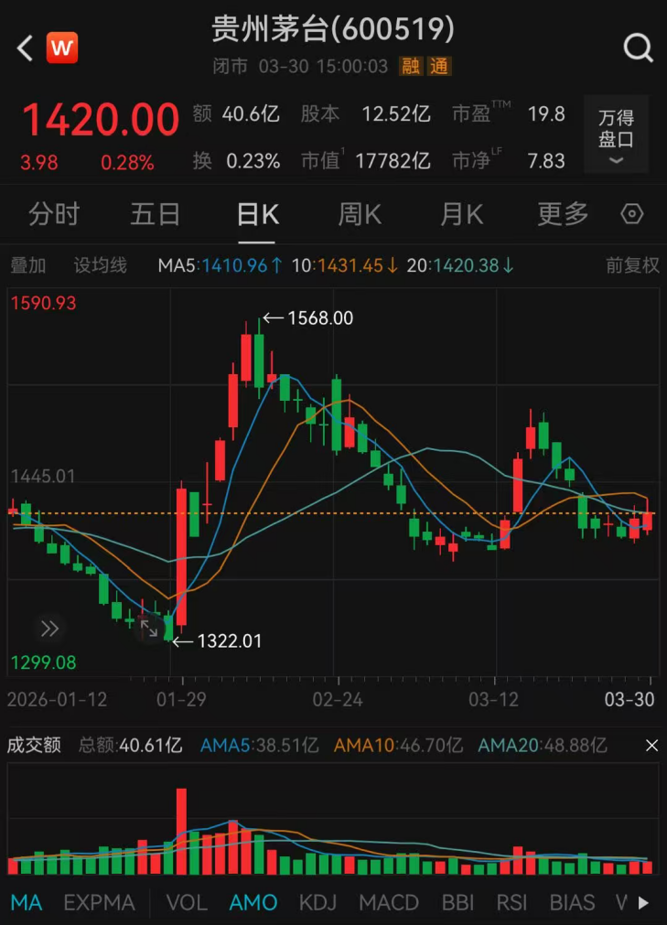Viewport: 667px width, 925px height.
Task: Select the KDJ indicator
Action: 318,903
